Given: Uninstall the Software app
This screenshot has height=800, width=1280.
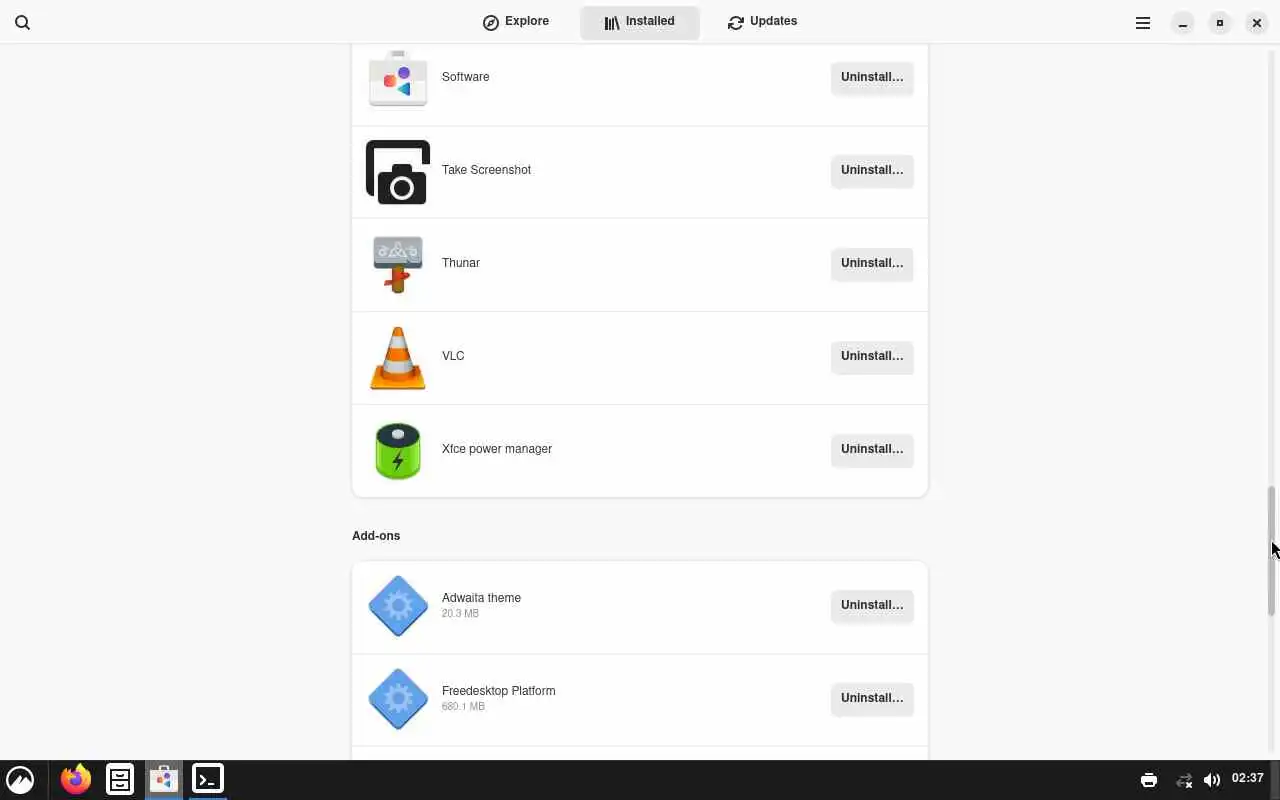Looking at the screenshot, I should (871, 77).
